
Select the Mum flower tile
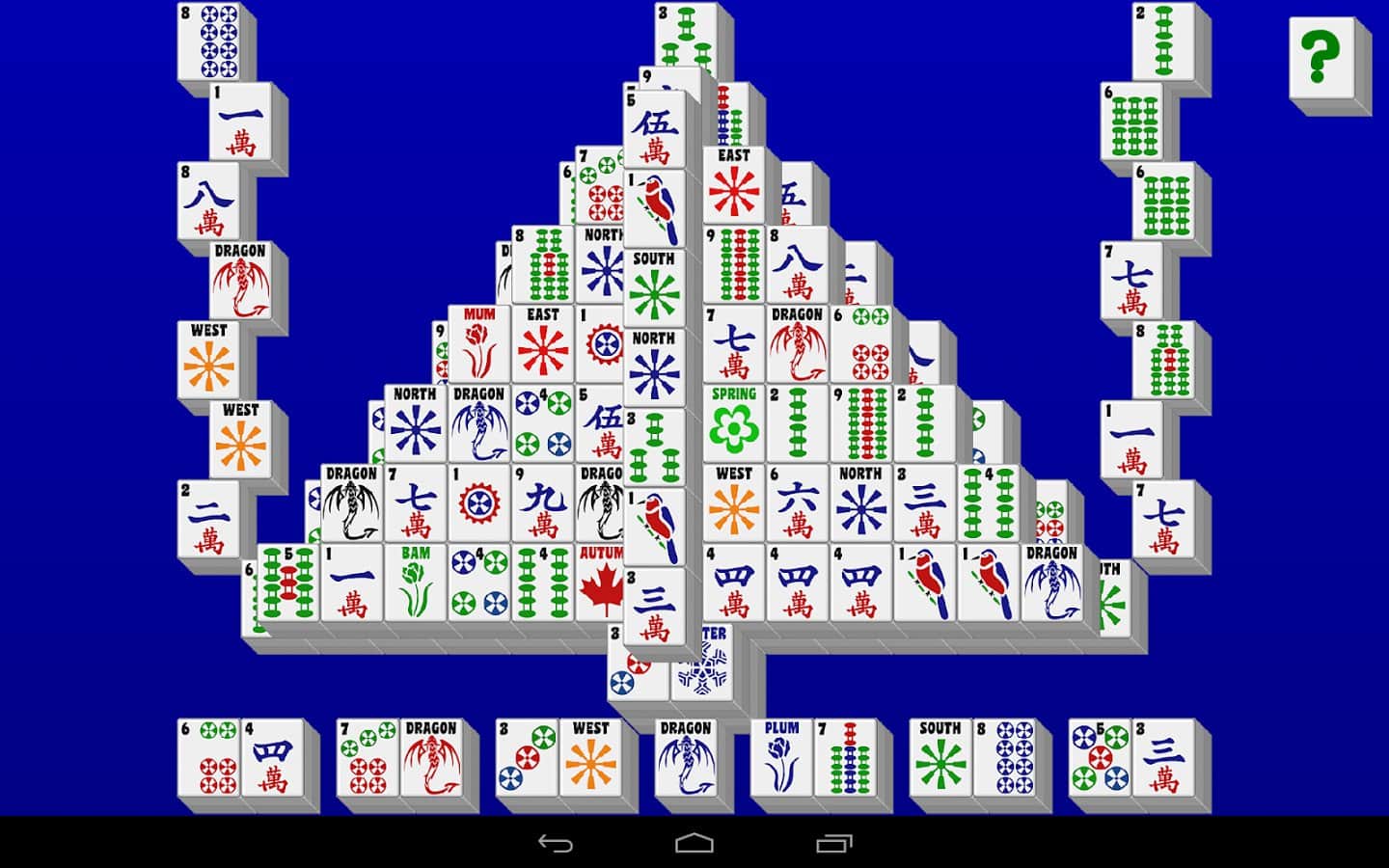[x=479, y=344]
